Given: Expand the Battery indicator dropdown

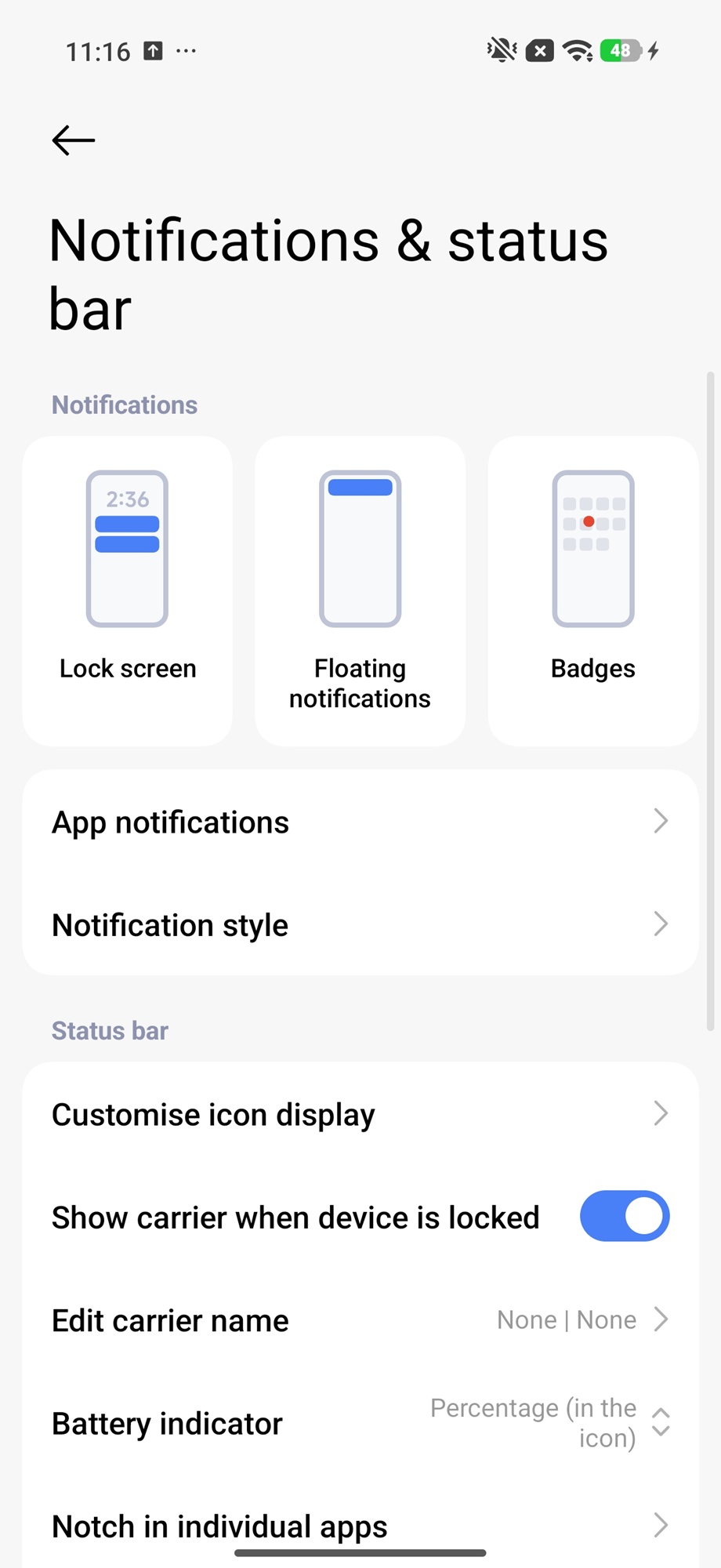Looking at the screenshot, I should (x=549, y=1423).
